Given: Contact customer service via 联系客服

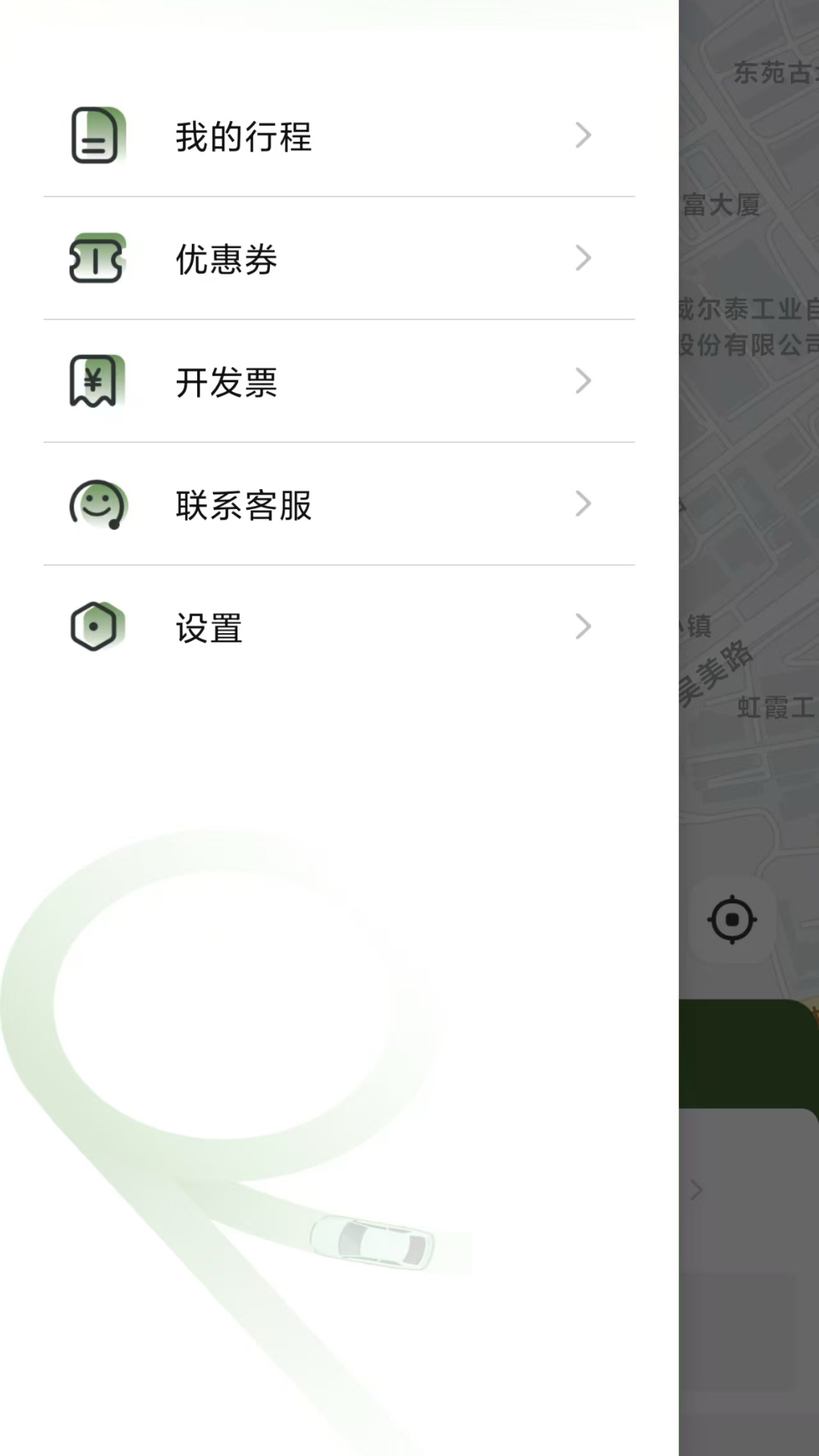Looking at the screenshot, I should [x=339, y=504].
